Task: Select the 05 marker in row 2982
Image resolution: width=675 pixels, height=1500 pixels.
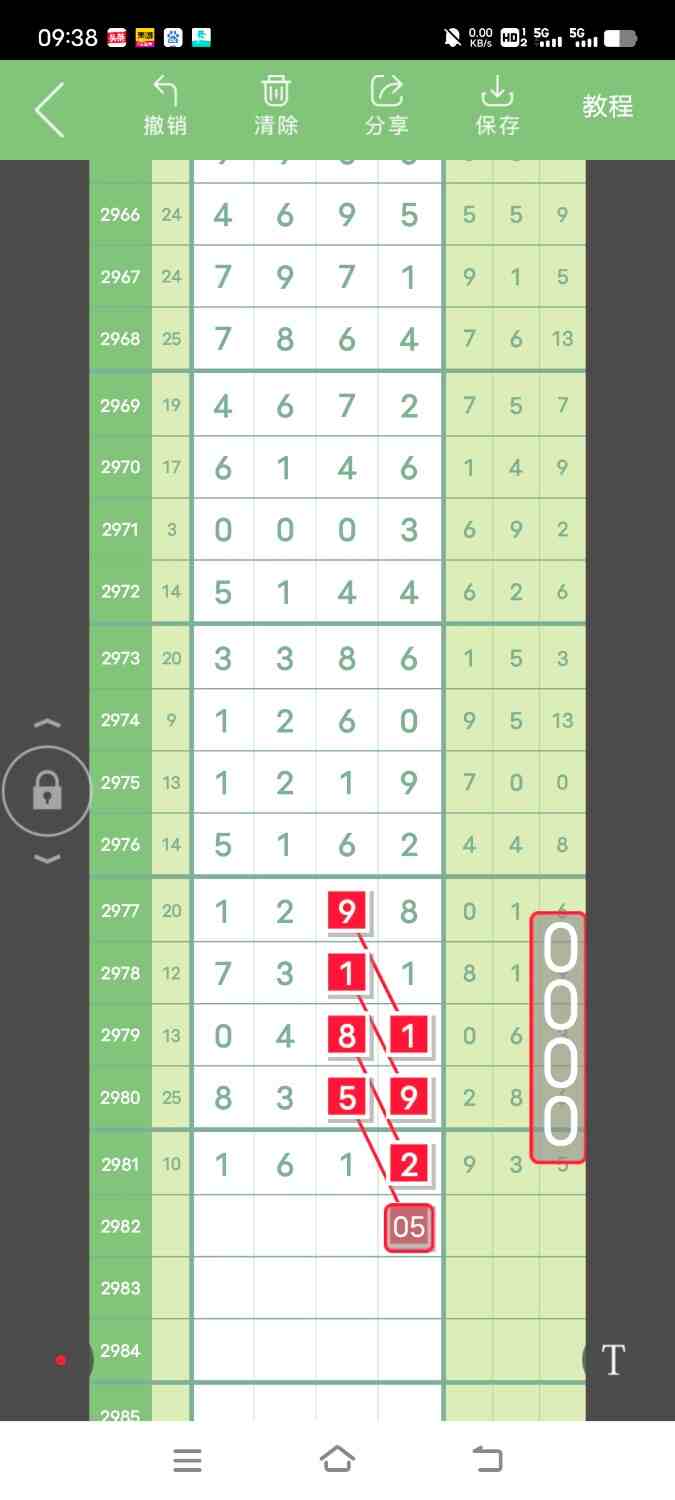Action: pyautogui.click(x=409, y=1228)
